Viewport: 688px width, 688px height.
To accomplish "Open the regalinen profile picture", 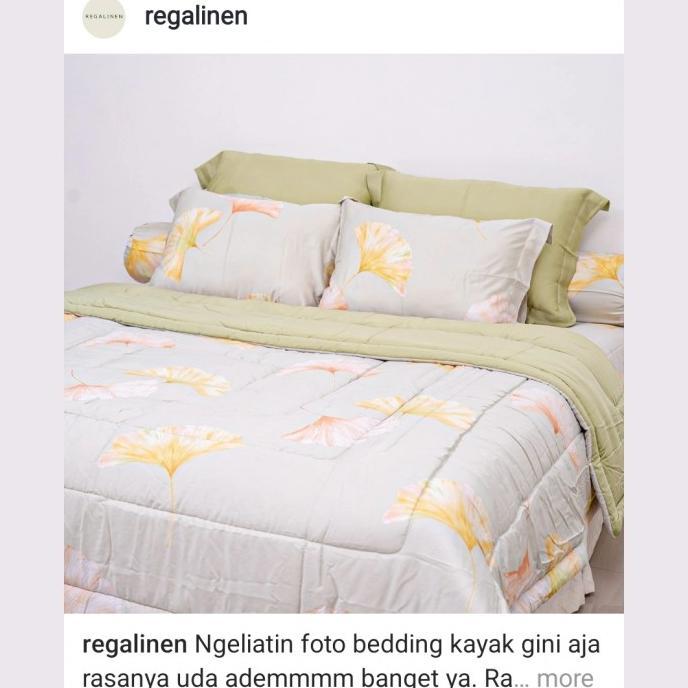I will tap(104, 17).
